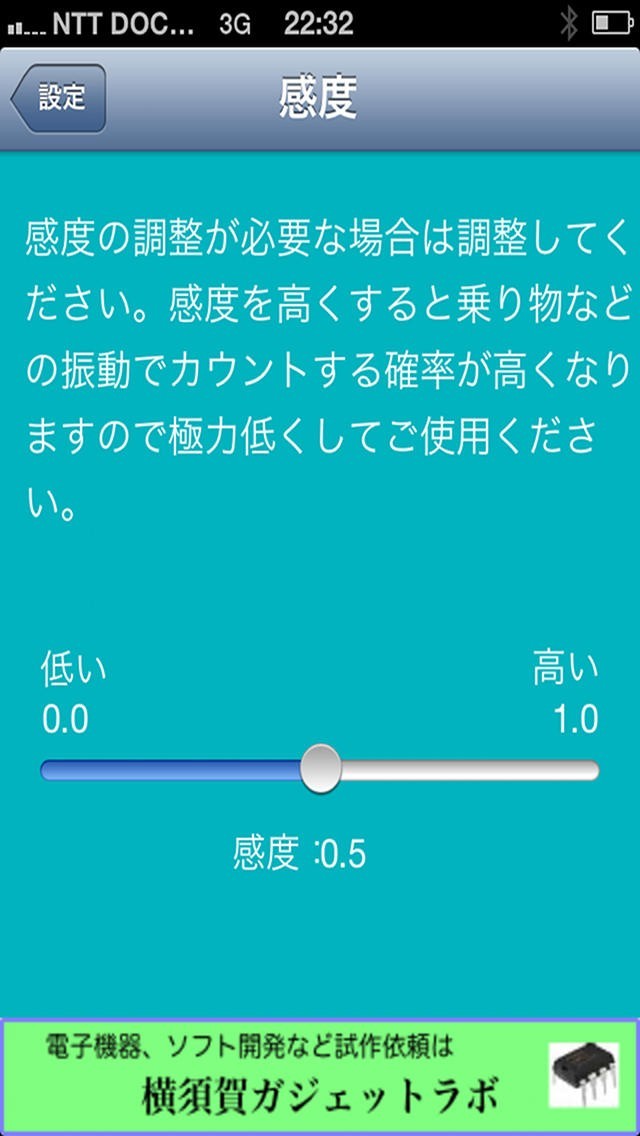The height and width of the screenshot is (1136, 640).
Task: Open the 横須賀ガジェットラボ ad banner
Action: coord(320,1077)
